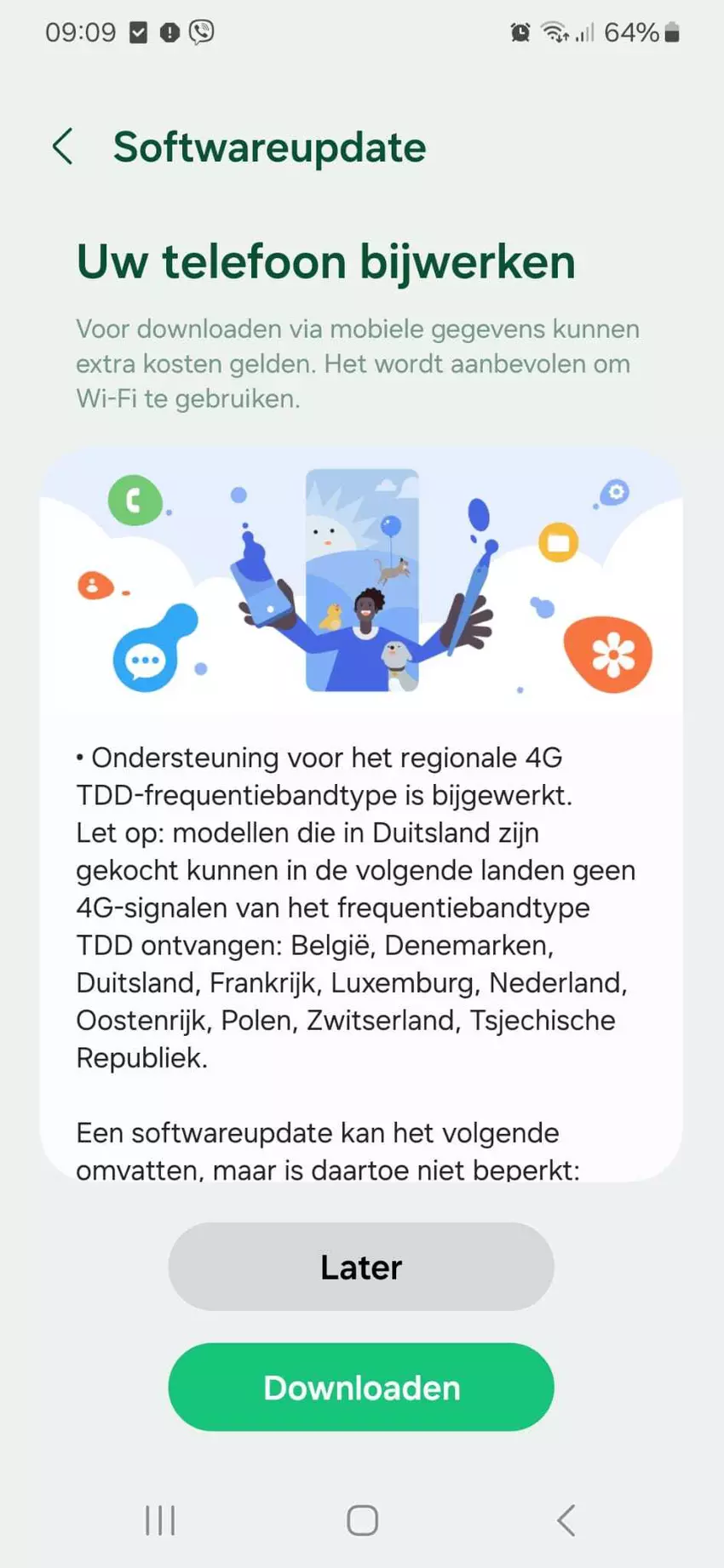The height and width of the screenshot is (1568, 724).
Task: Go to the home screen
Action: [362, 1520]
